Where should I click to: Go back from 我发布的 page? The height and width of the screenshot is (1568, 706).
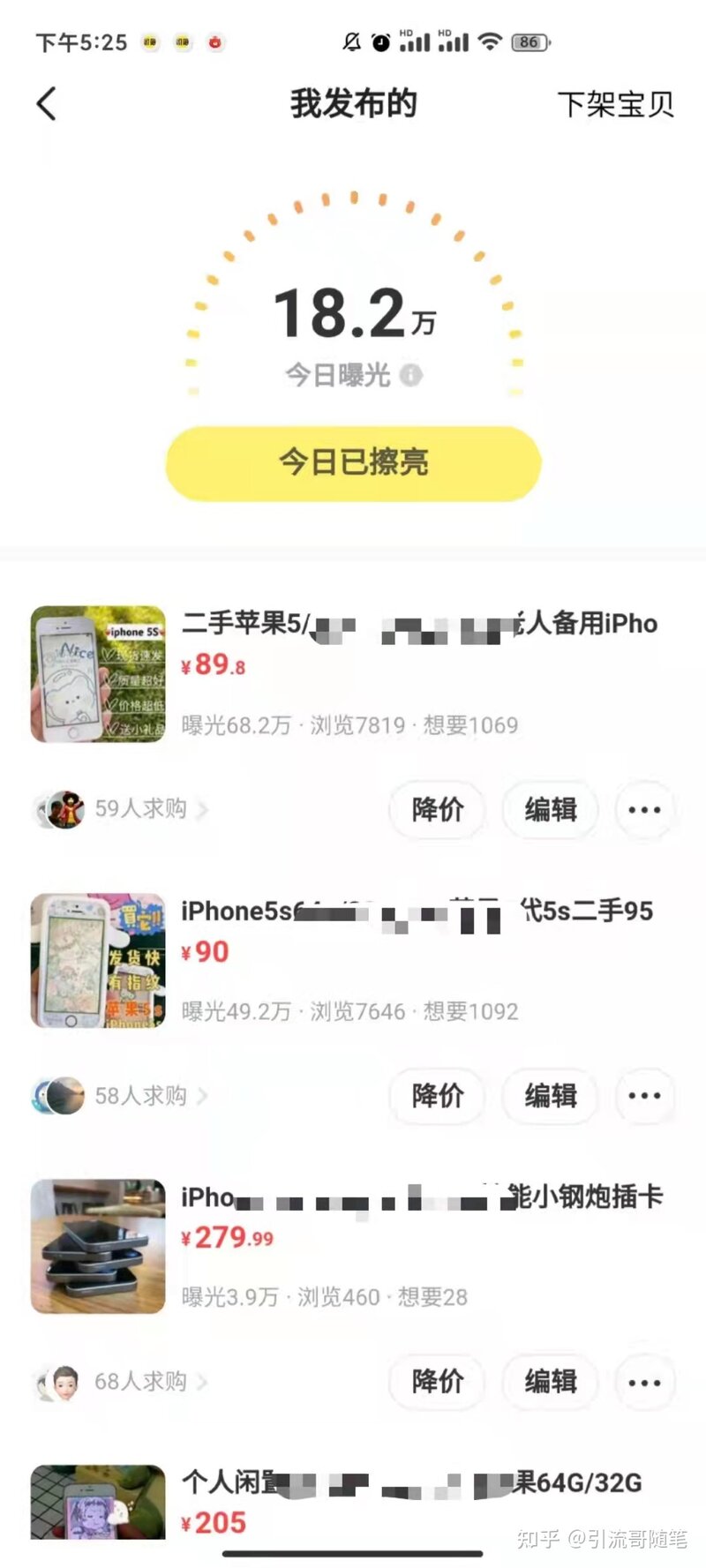[47, 104]
